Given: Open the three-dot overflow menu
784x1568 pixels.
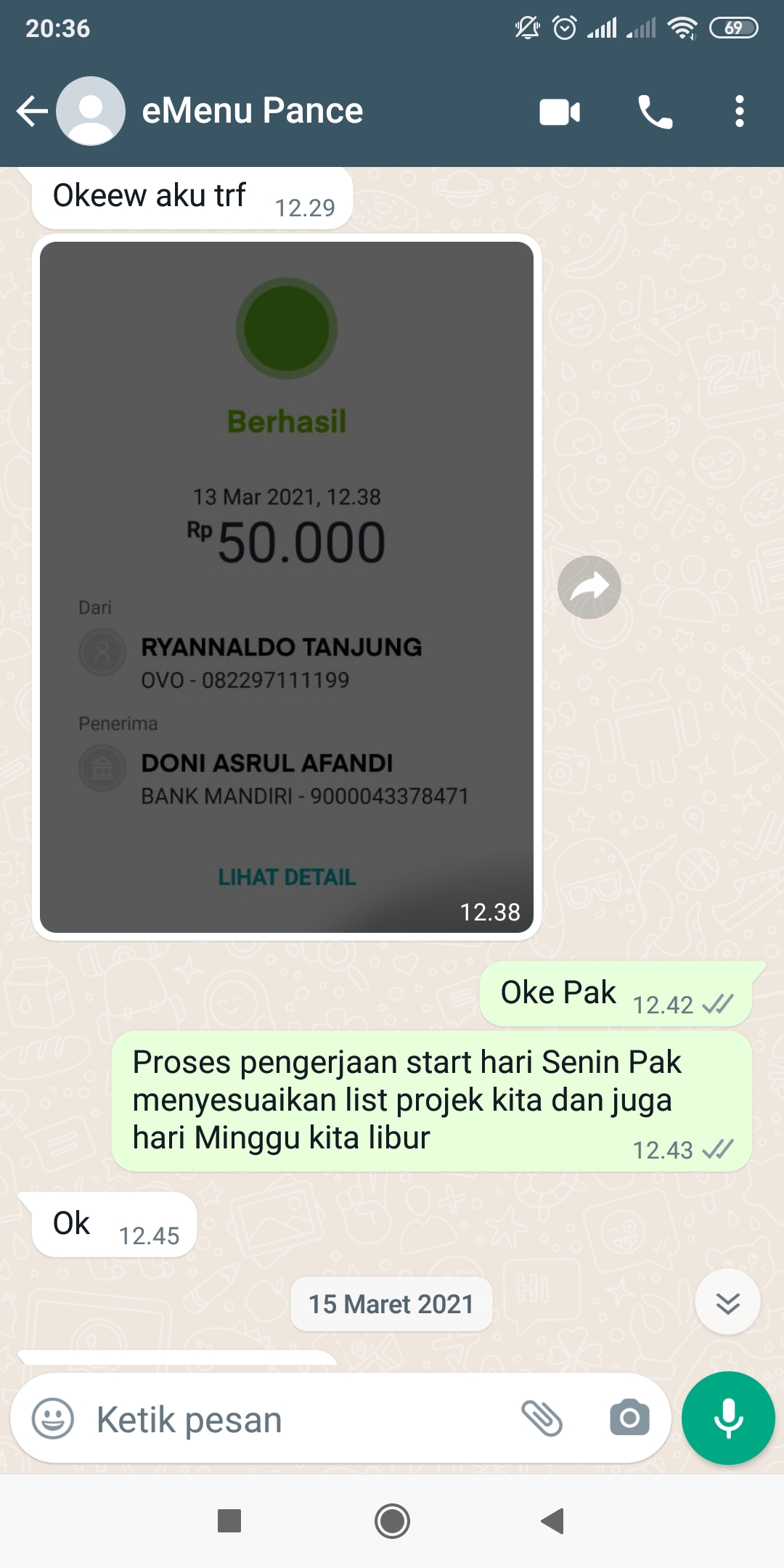Looking at the screenshot, I should tap(739, 112).
